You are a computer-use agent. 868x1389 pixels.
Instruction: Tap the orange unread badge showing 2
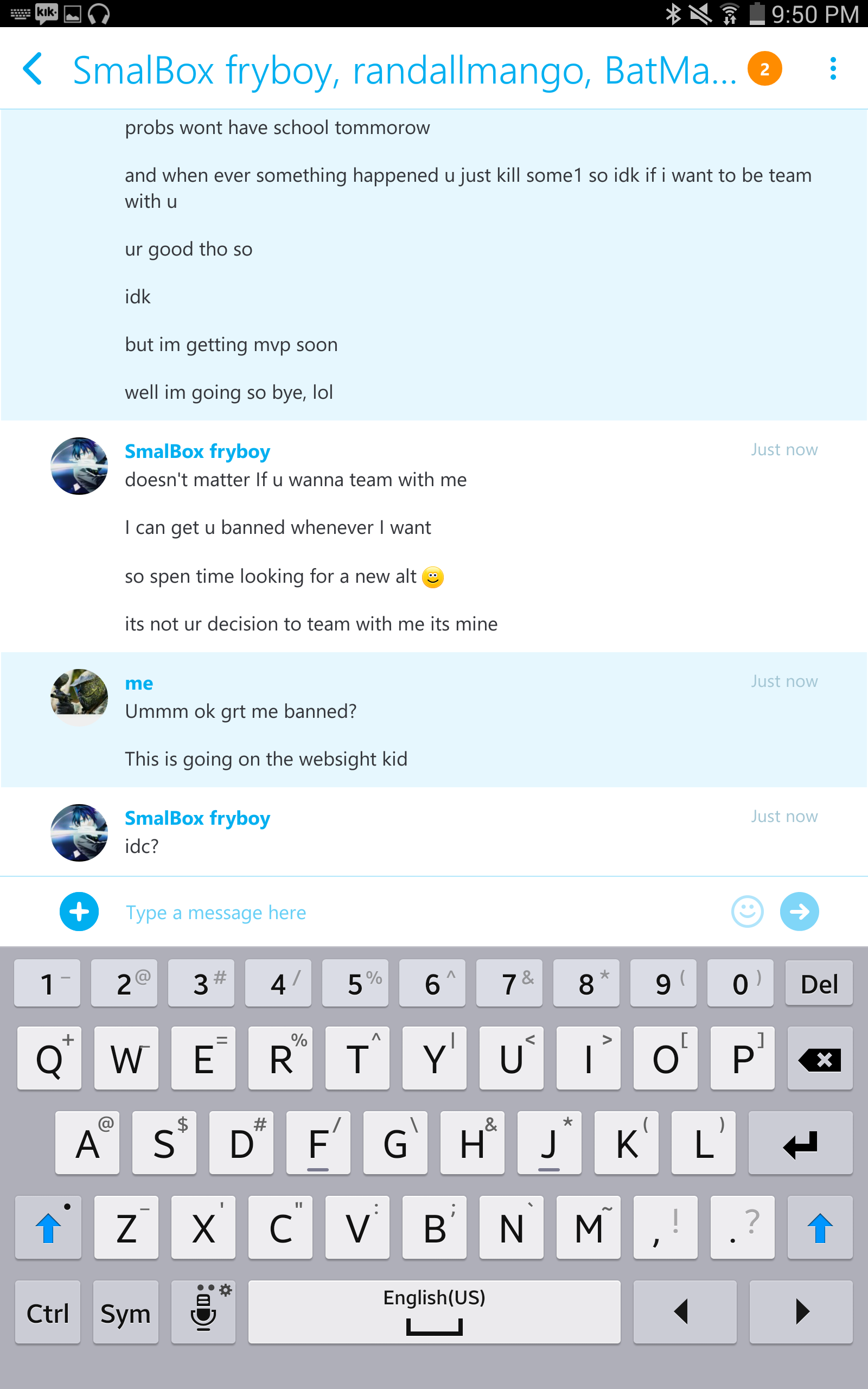click(764, 69)
